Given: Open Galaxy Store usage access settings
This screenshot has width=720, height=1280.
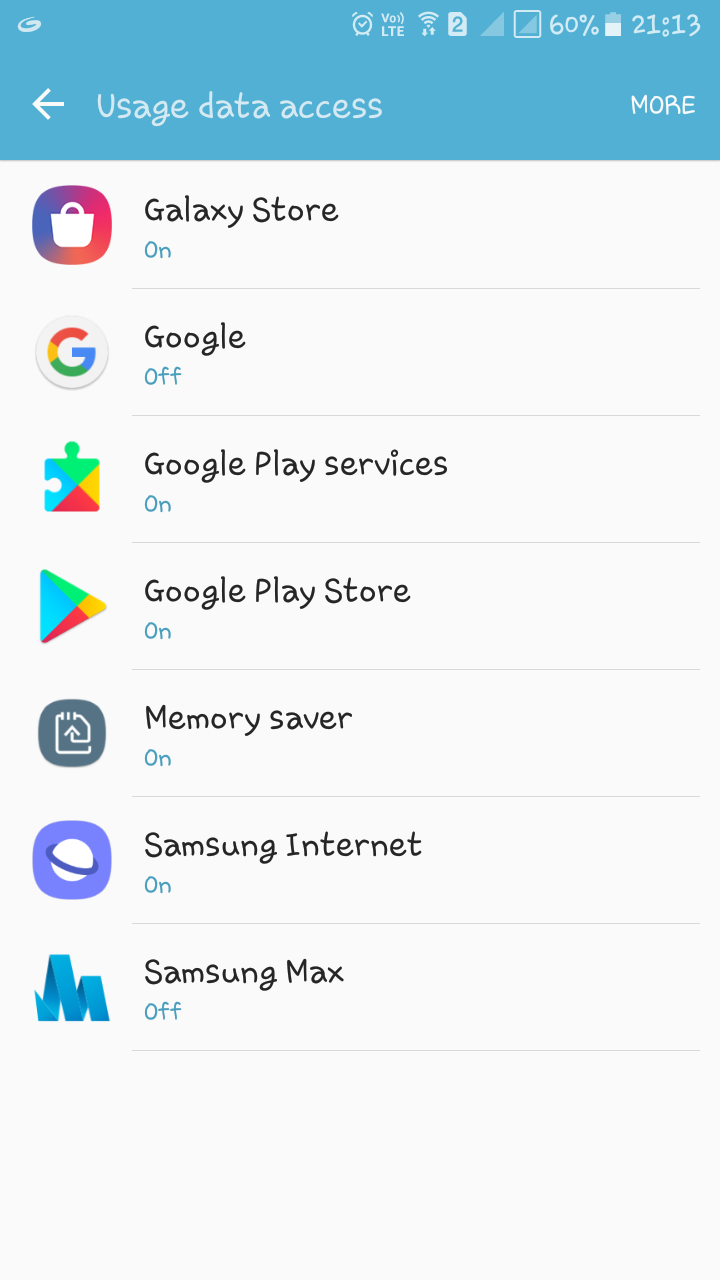Looking at the screenshot, I should coord(360,225).
